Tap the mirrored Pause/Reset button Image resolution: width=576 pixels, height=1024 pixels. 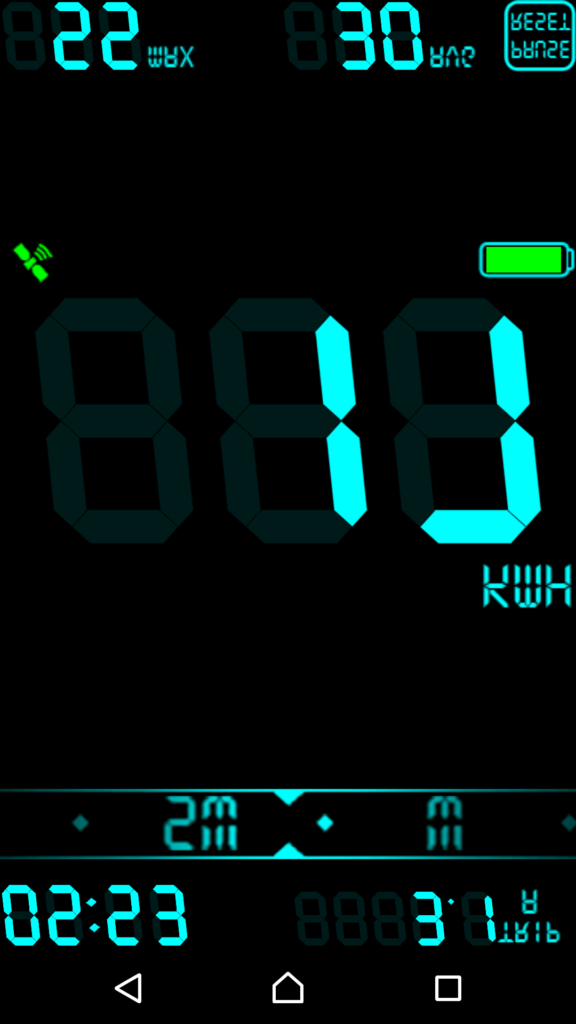(x=539, y=35)
